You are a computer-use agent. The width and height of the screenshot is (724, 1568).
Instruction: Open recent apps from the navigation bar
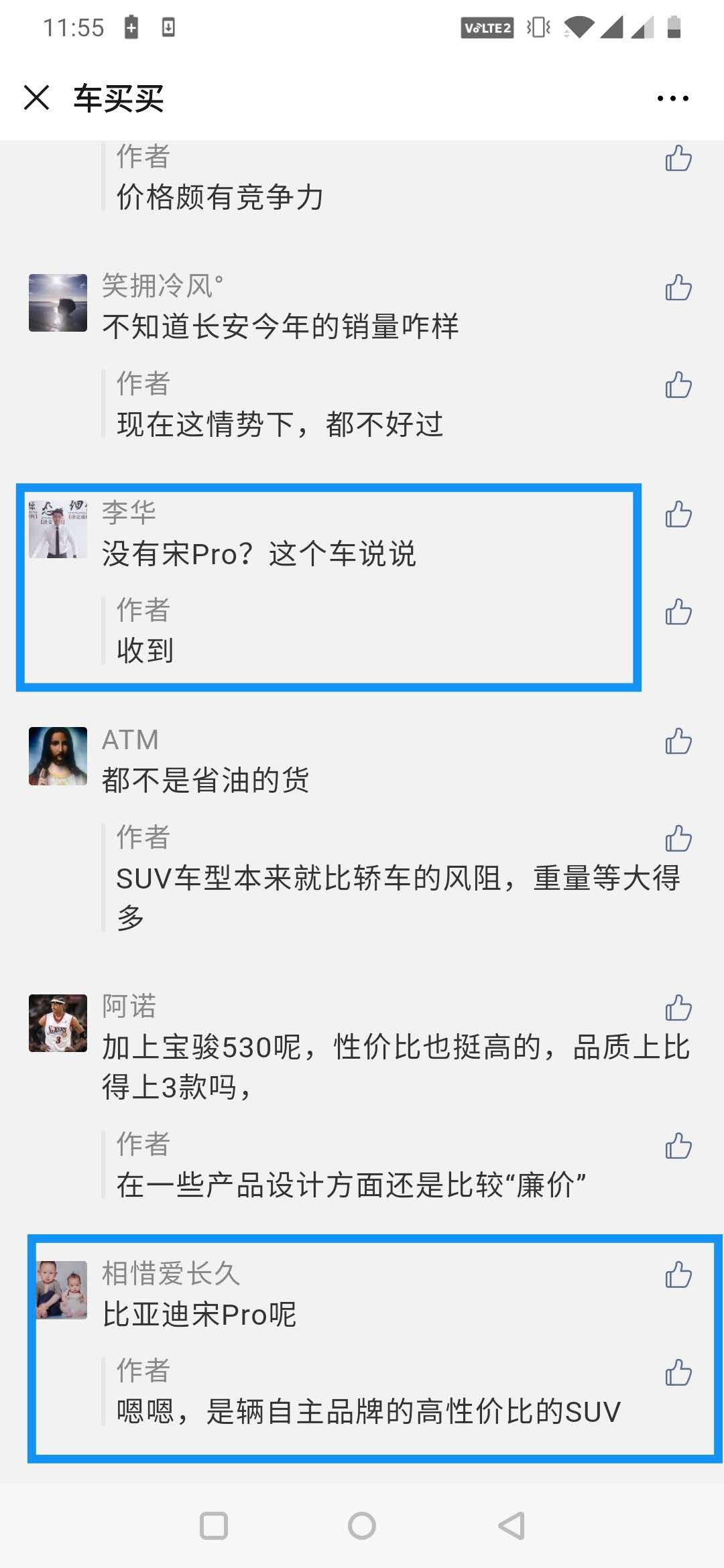point(214,1526)
